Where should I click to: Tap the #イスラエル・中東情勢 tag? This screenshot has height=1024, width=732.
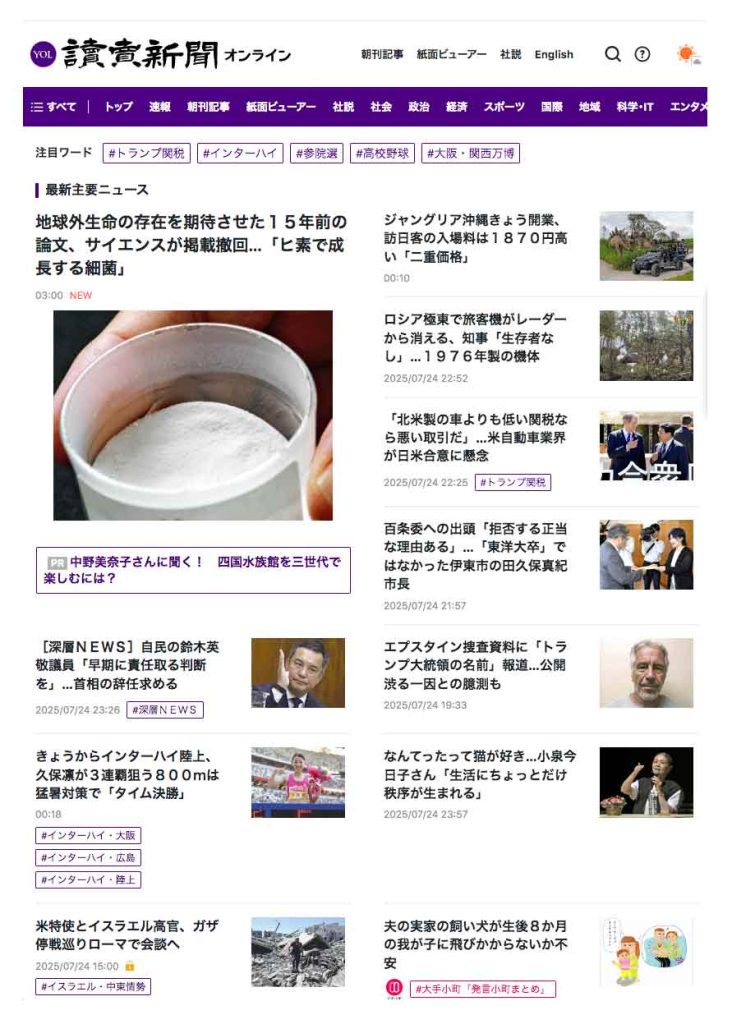click(93, 986)
